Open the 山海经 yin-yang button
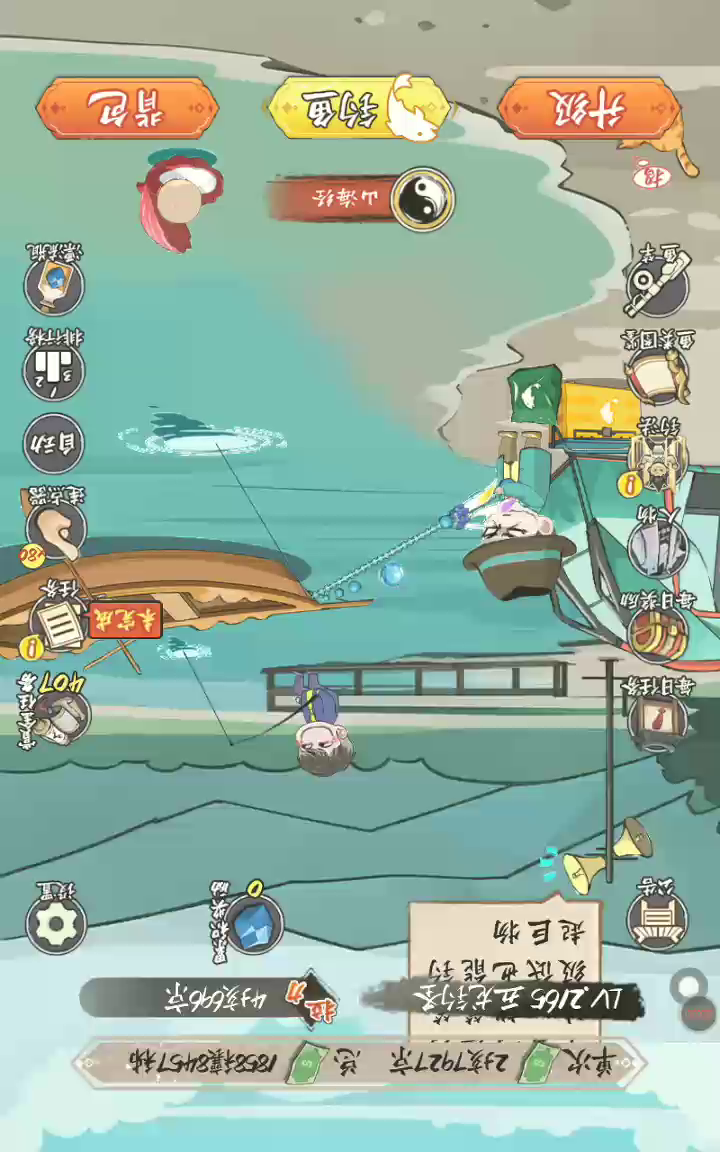The height and width of the screenshot is (1152, 720). [x=421, y=198]
